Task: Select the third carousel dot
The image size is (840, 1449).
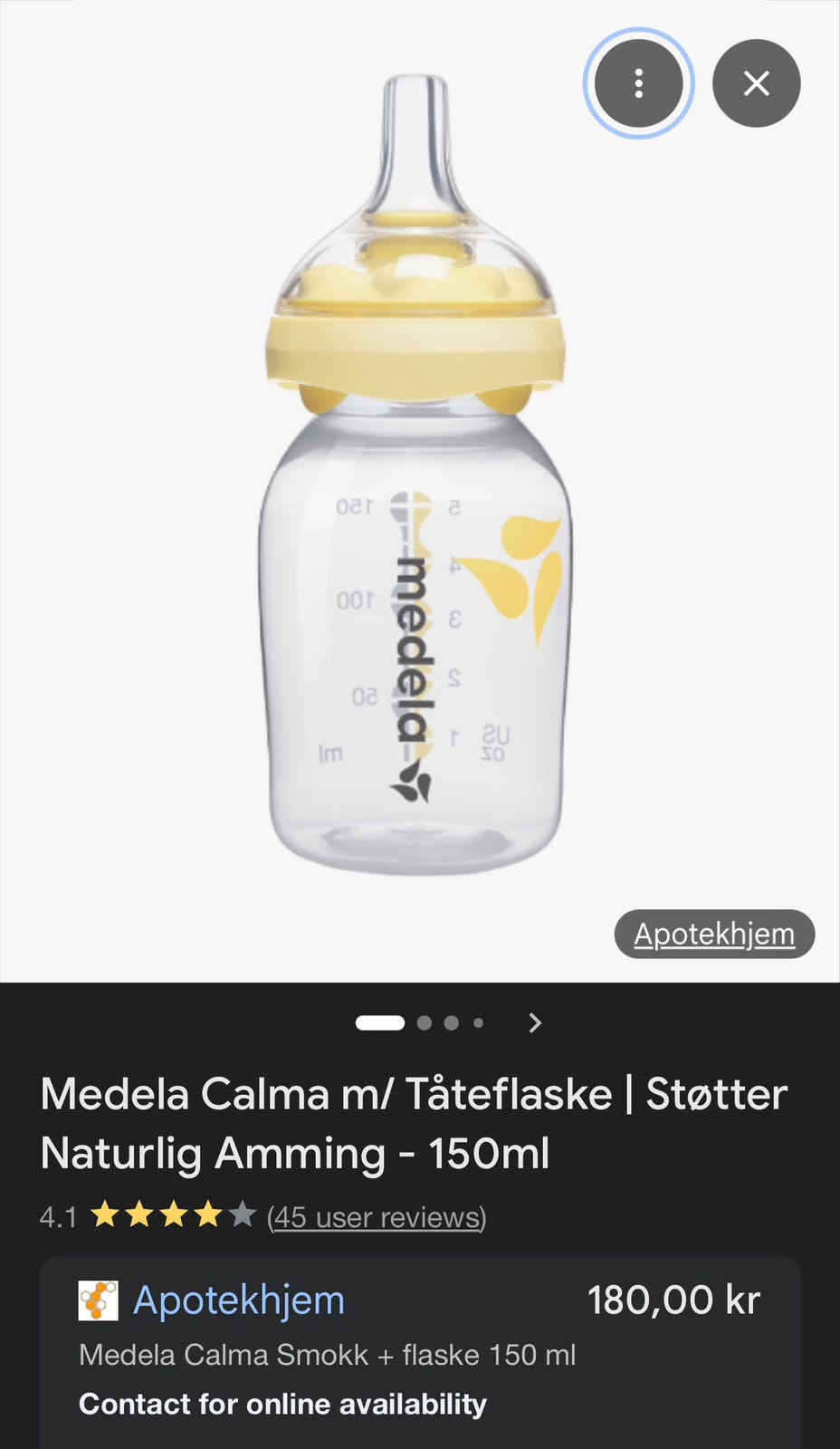Action: pyautogui.click(x=451, y=1022)
